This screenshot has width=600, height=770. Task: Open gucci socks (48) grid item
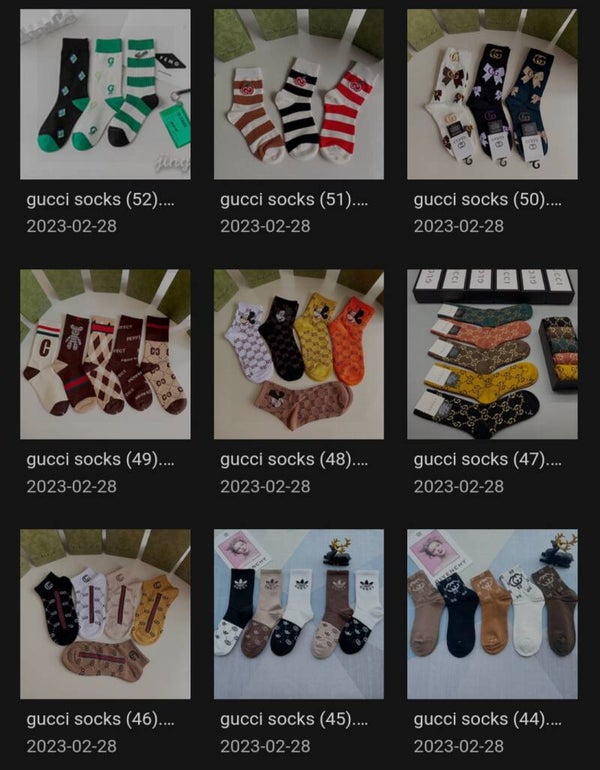[298, 354]
